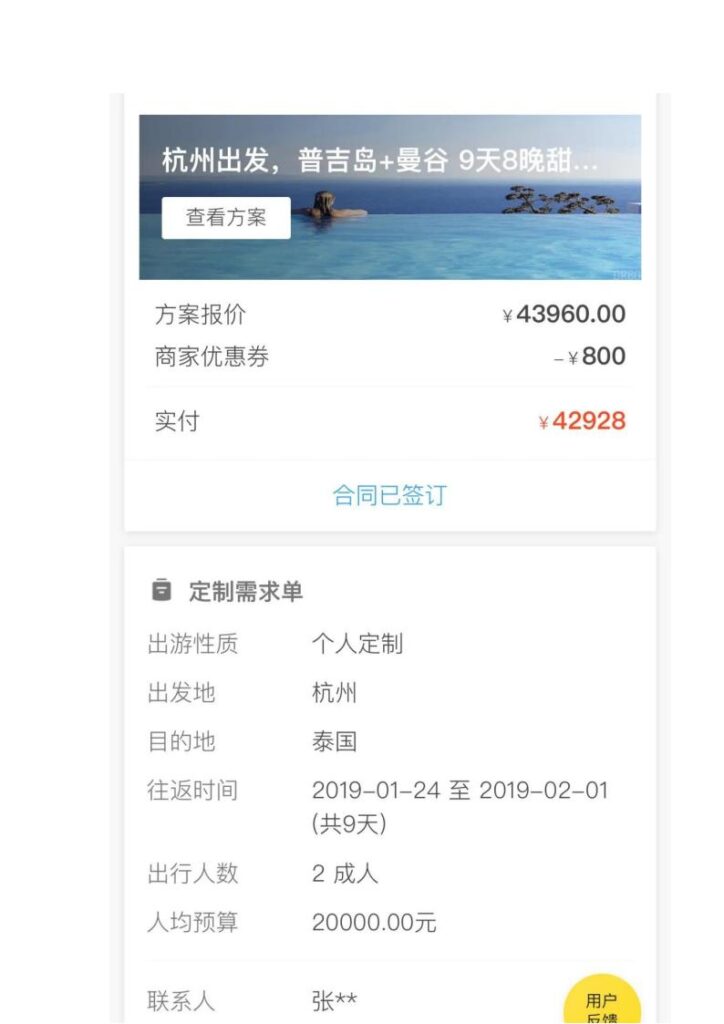Tap the 查看方案 button
Screen dimensions: 724x1024
tap(226, 218)
